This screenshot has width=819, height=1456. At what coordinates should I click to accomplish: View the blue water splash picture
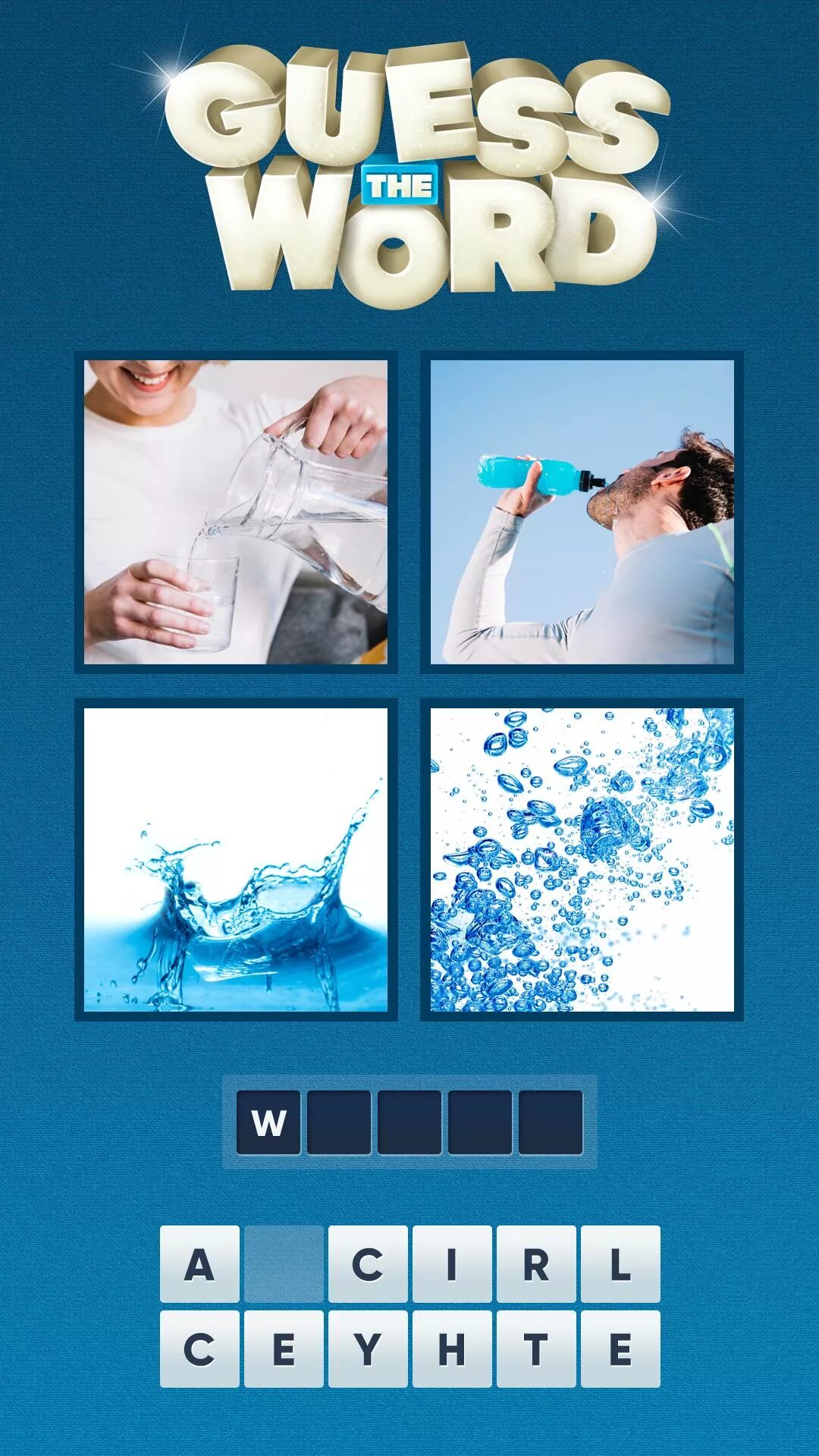[x=236, y=859]
